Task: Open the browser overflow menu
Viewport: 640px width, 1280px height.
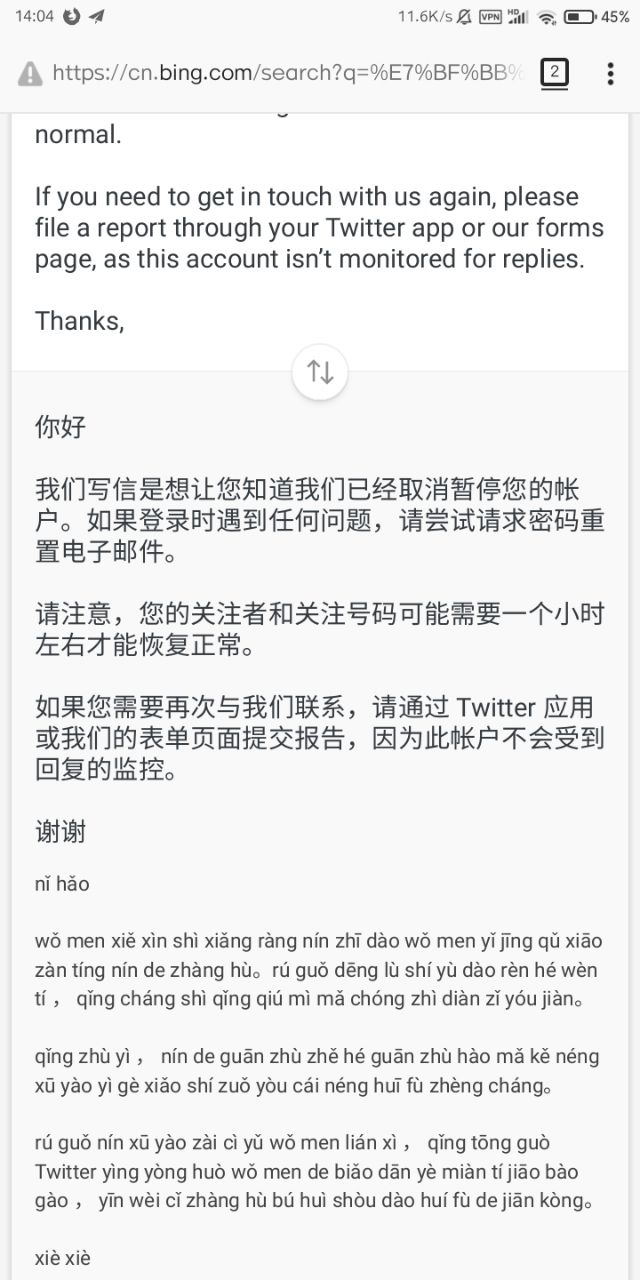Action: tap(610, 73)
